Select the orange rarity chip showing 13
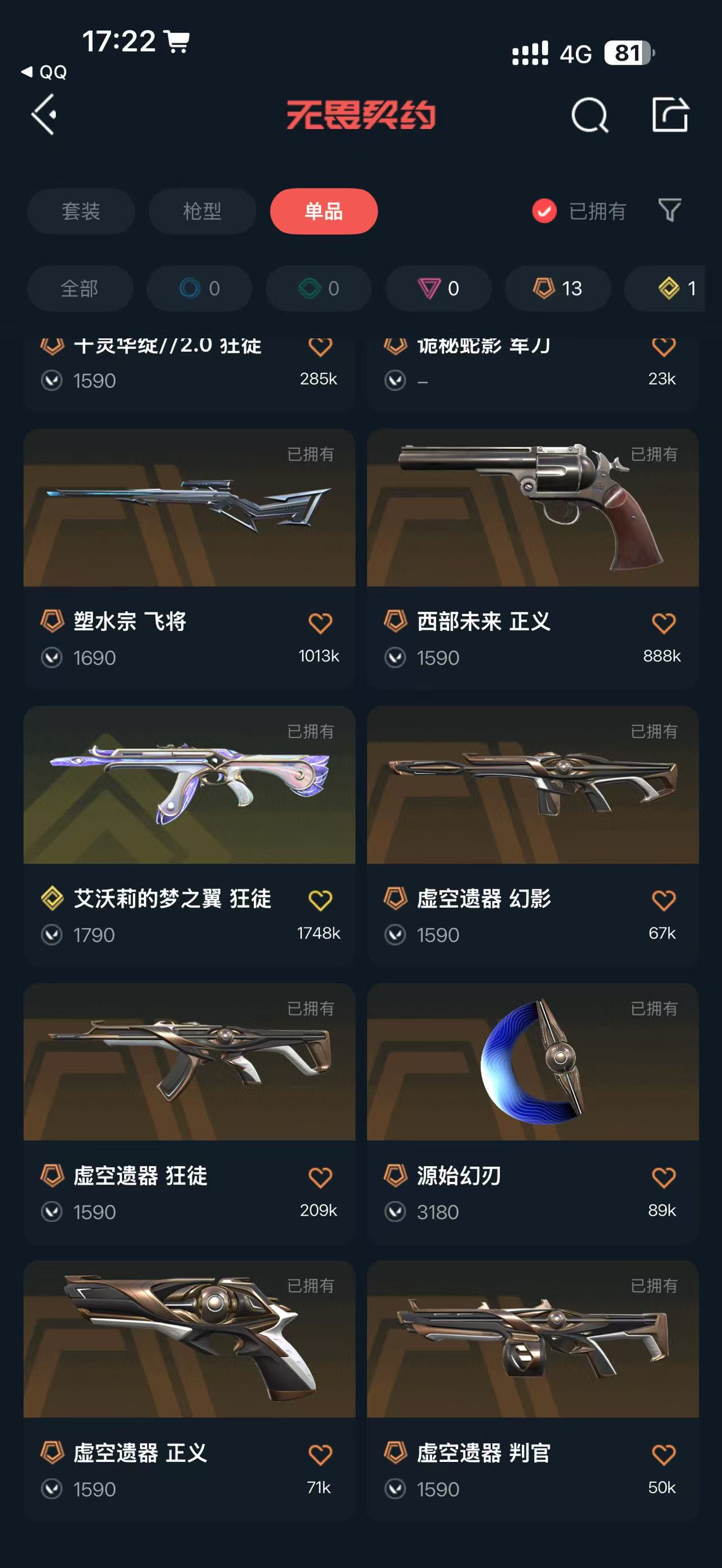The width and height of the screenshot is (722, 1568). [x=558, y=288]
